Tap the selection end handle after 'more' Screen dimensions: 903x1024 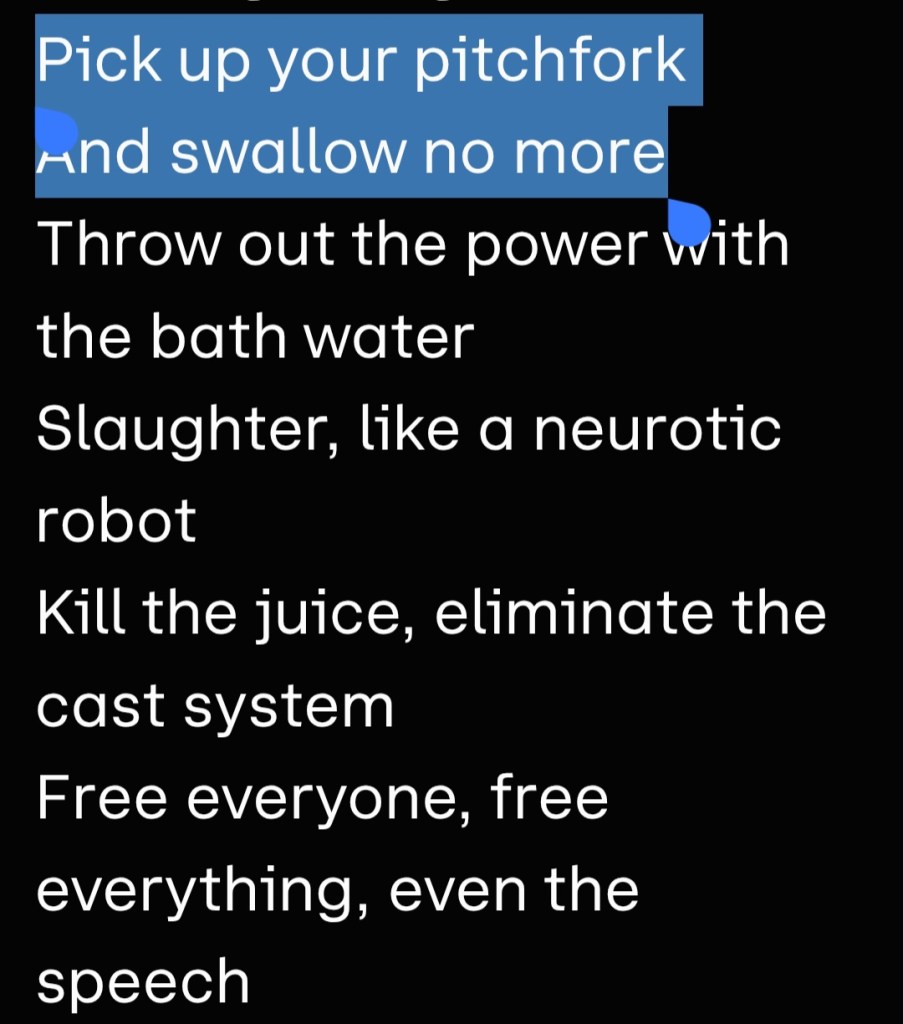click(x=688, y=222)
